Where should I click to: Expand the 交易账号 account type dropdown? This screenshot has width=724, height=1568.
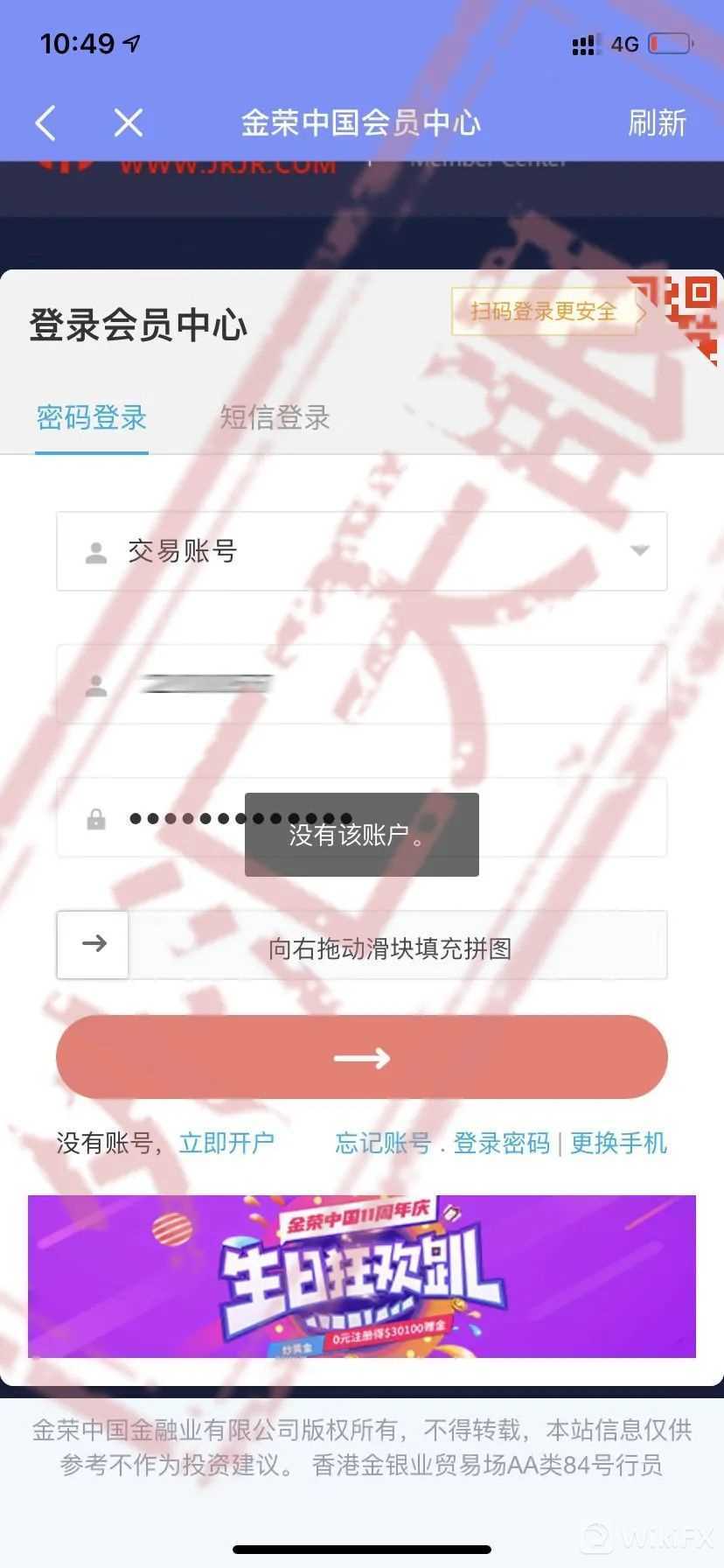pyautogui.click(x=639, y=550)
